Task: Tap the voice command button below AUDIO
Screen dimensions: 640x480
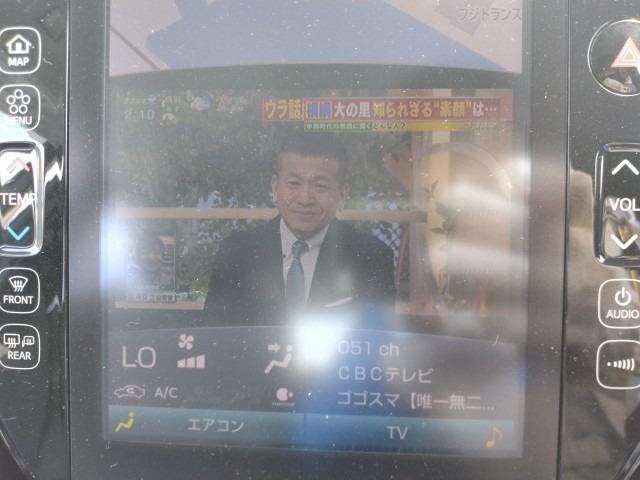Action: pos(622,364)
